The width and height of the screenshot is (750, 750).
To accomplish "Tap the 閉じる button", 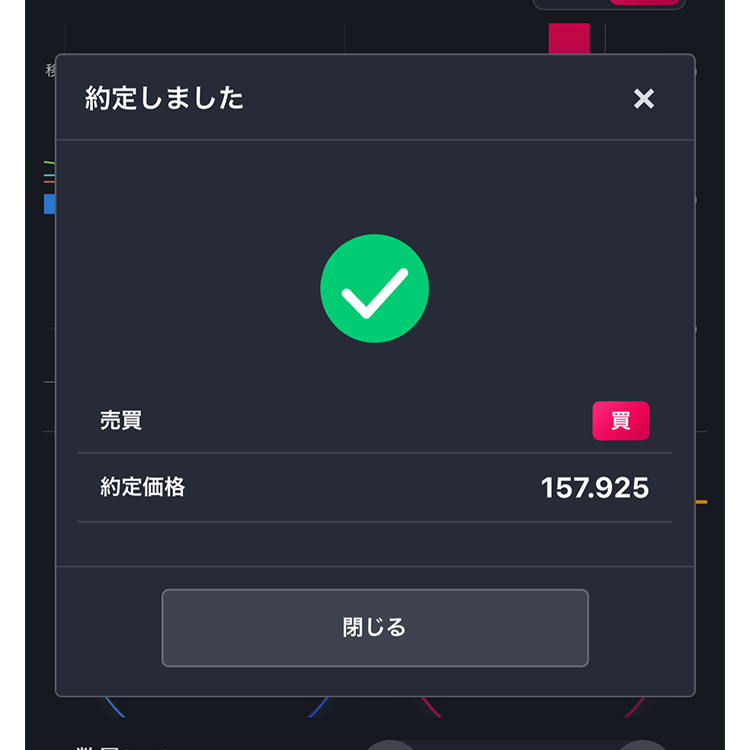I will (x=375, y=628).
